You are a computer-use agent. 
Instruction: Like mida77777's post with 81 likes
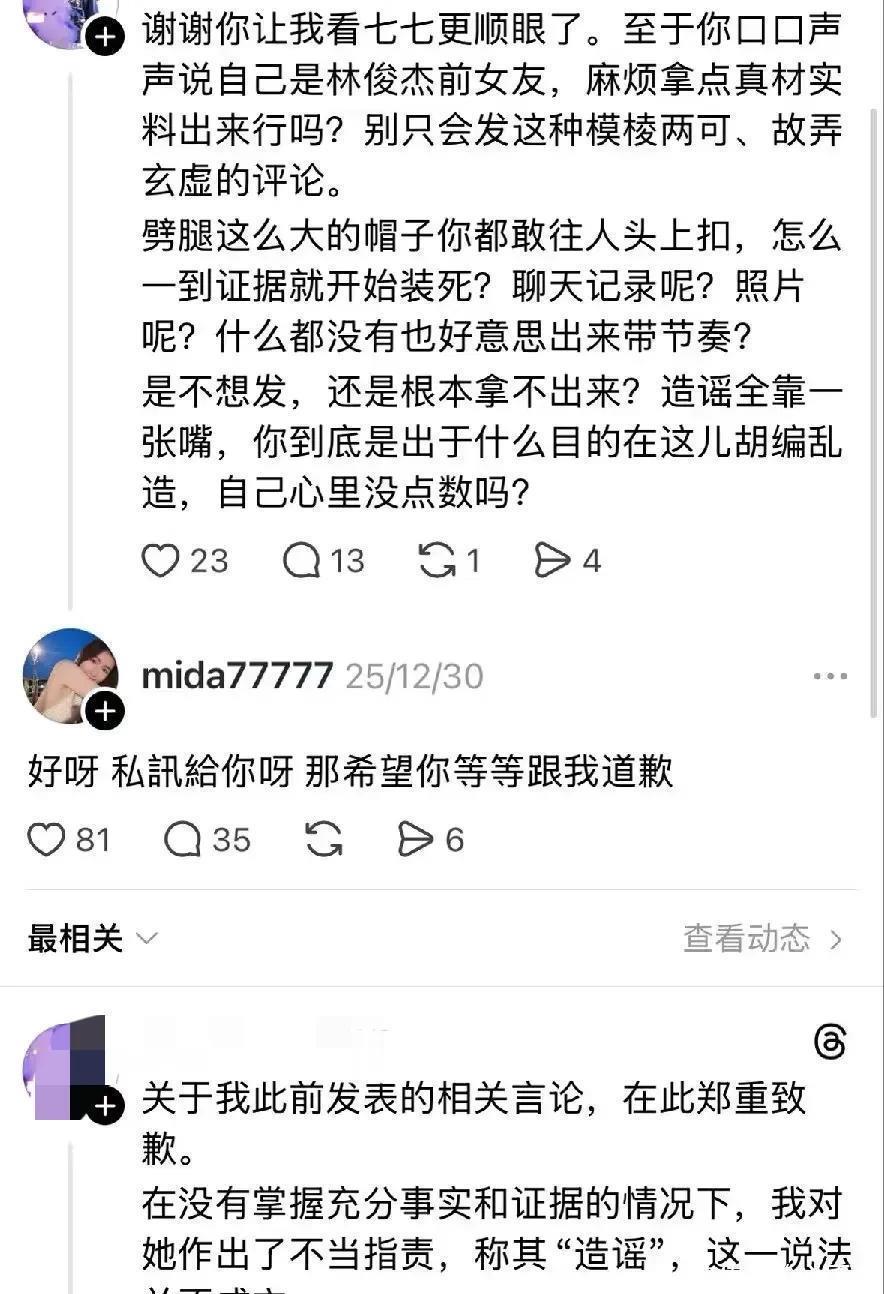(47, 839)
